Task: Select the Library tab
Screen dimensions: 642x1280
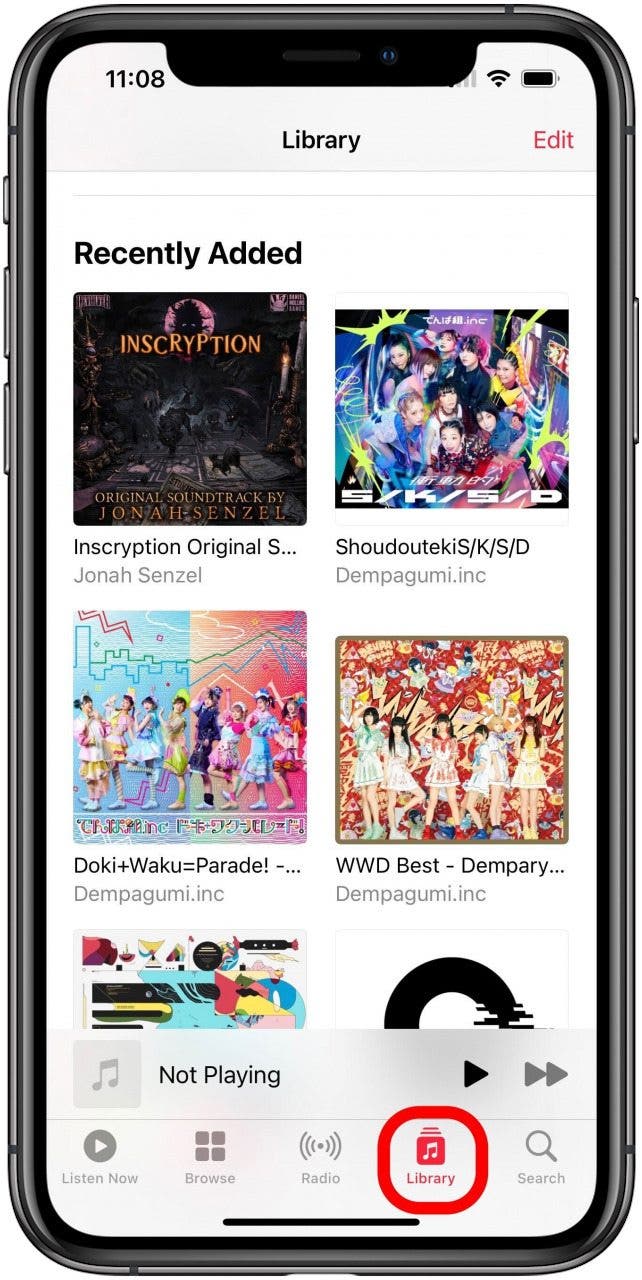Action: coord(431,1158)
